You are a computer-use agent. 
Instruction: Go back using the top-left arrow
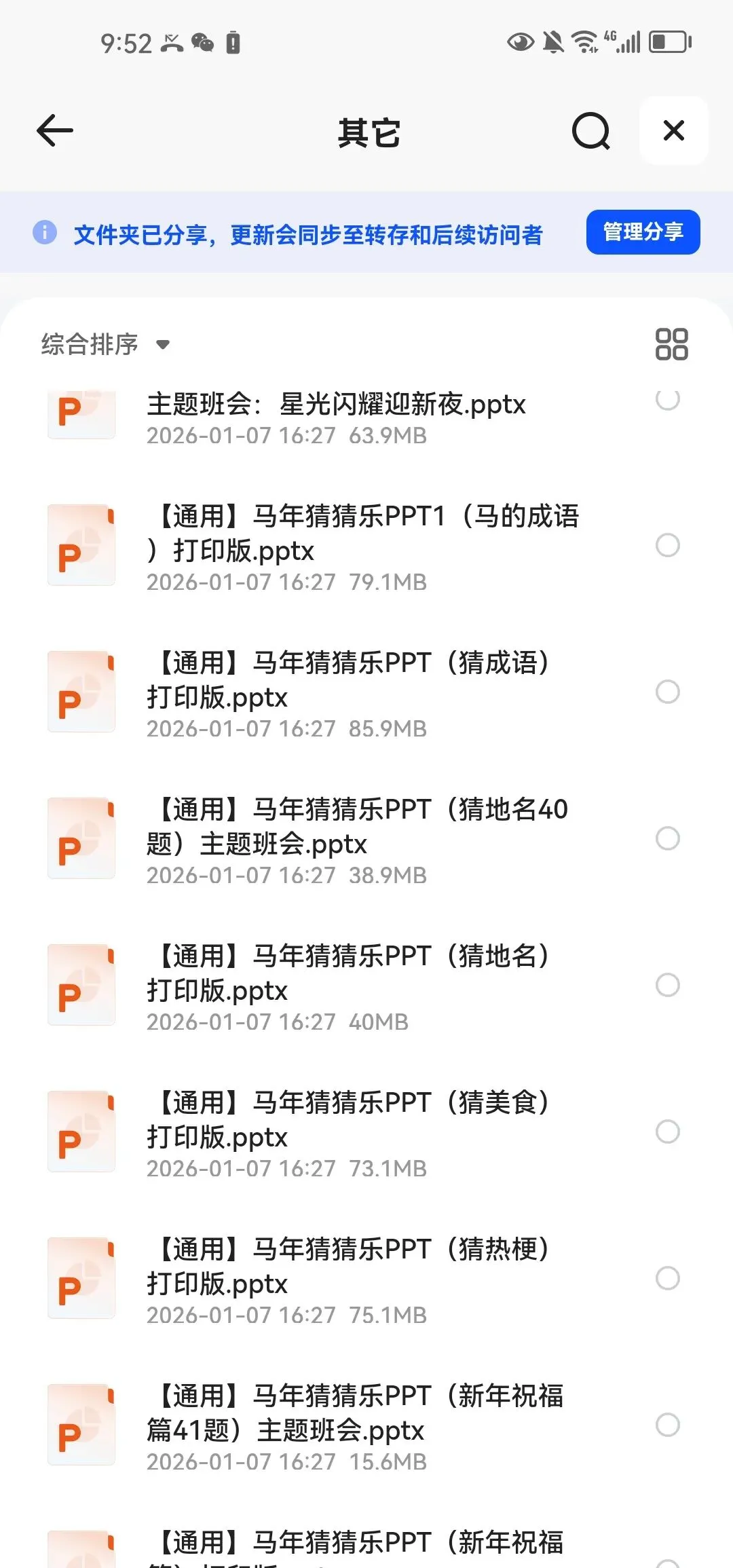point(55,130)
